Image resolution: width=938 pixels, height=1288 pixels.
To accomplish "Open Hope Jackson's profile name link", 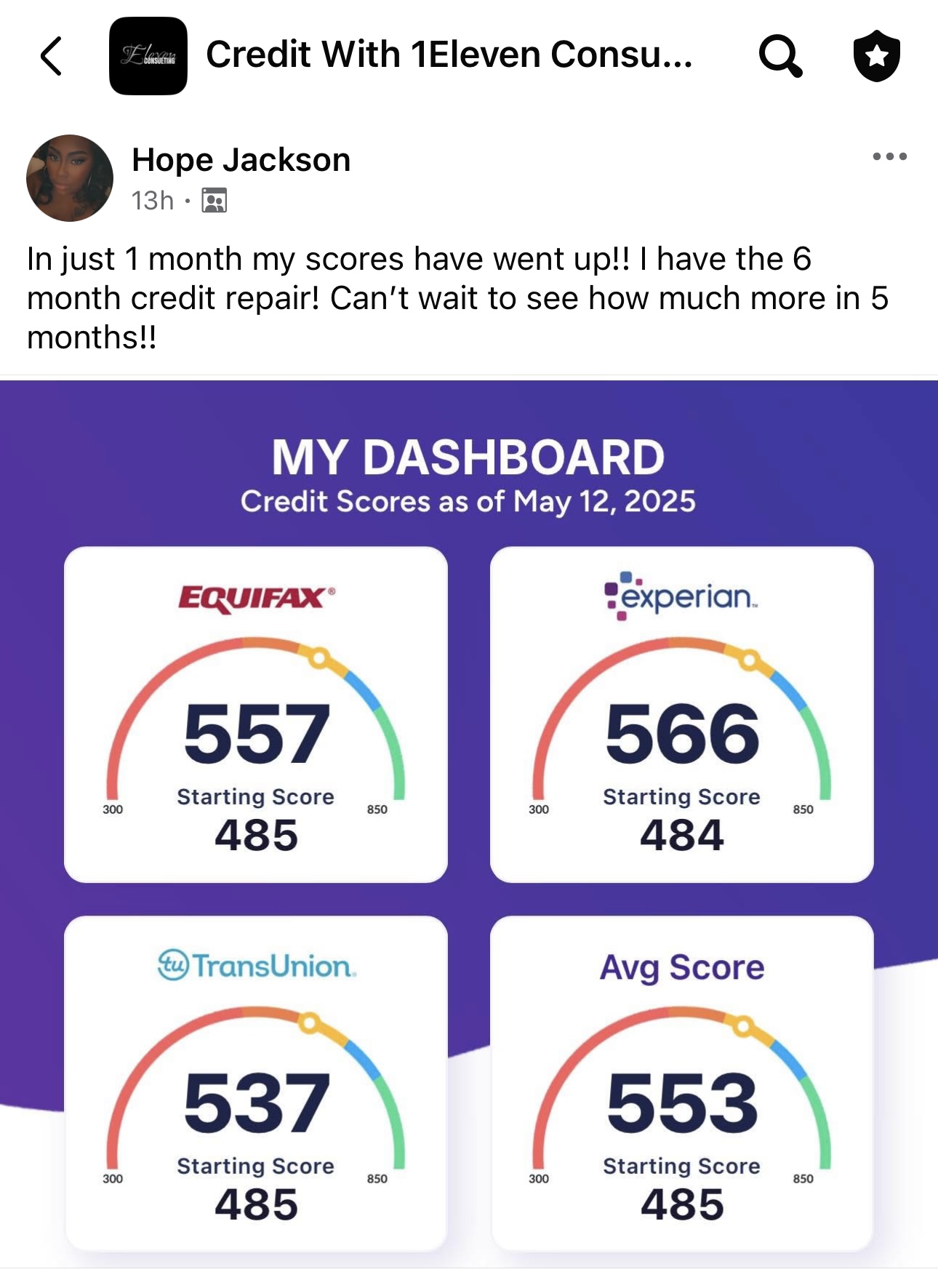I will (x=241, y=160).
